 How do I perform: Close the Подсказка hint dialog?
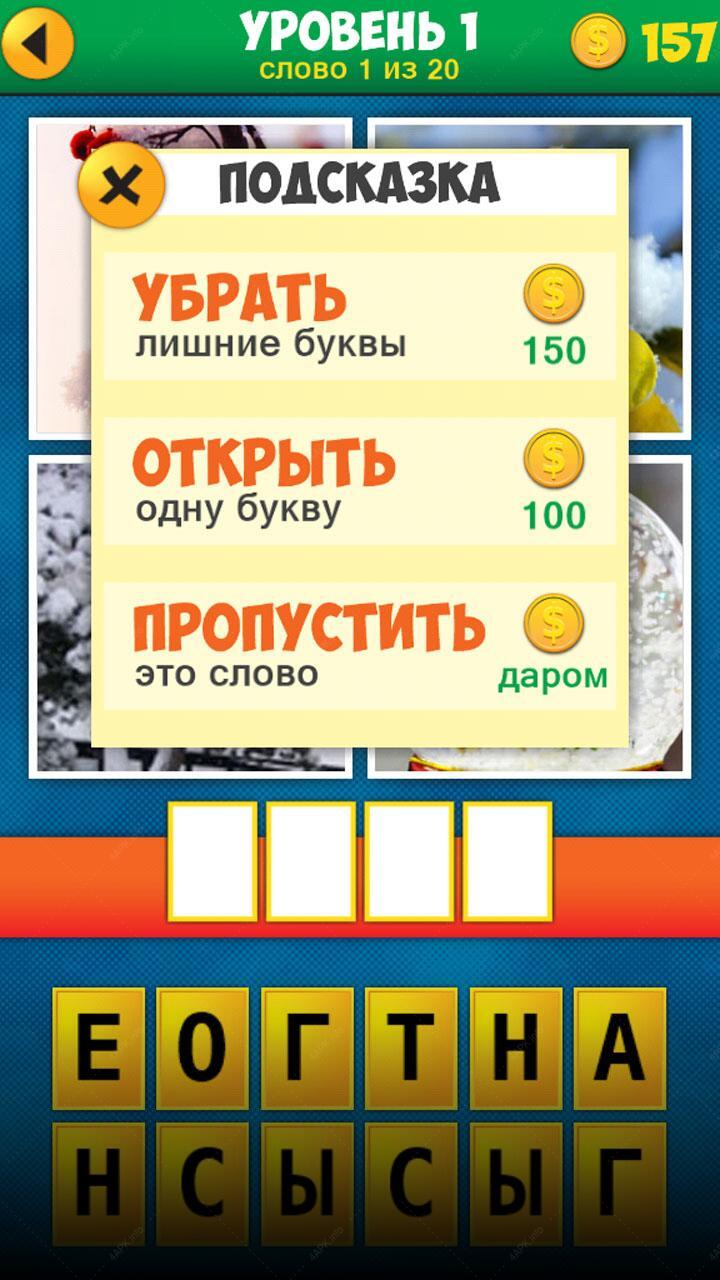[x=121, y=185]
